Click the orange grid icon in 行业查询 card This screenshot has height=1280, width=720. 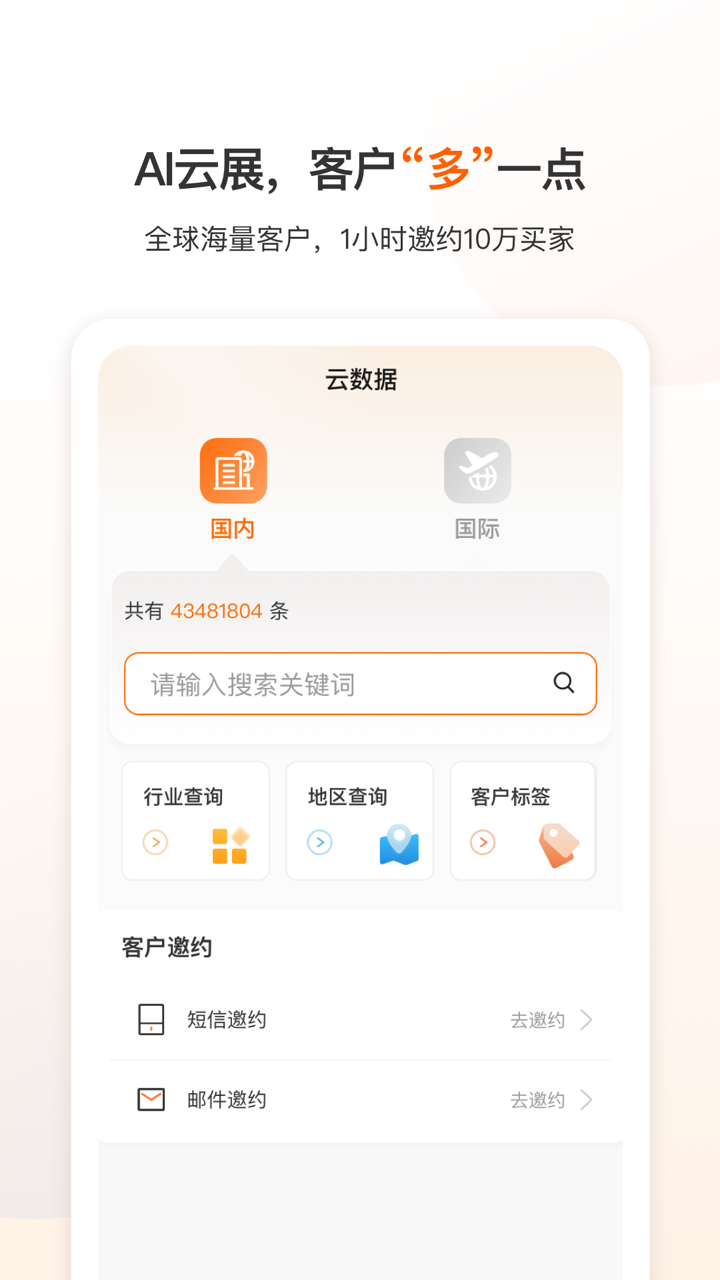232,845
